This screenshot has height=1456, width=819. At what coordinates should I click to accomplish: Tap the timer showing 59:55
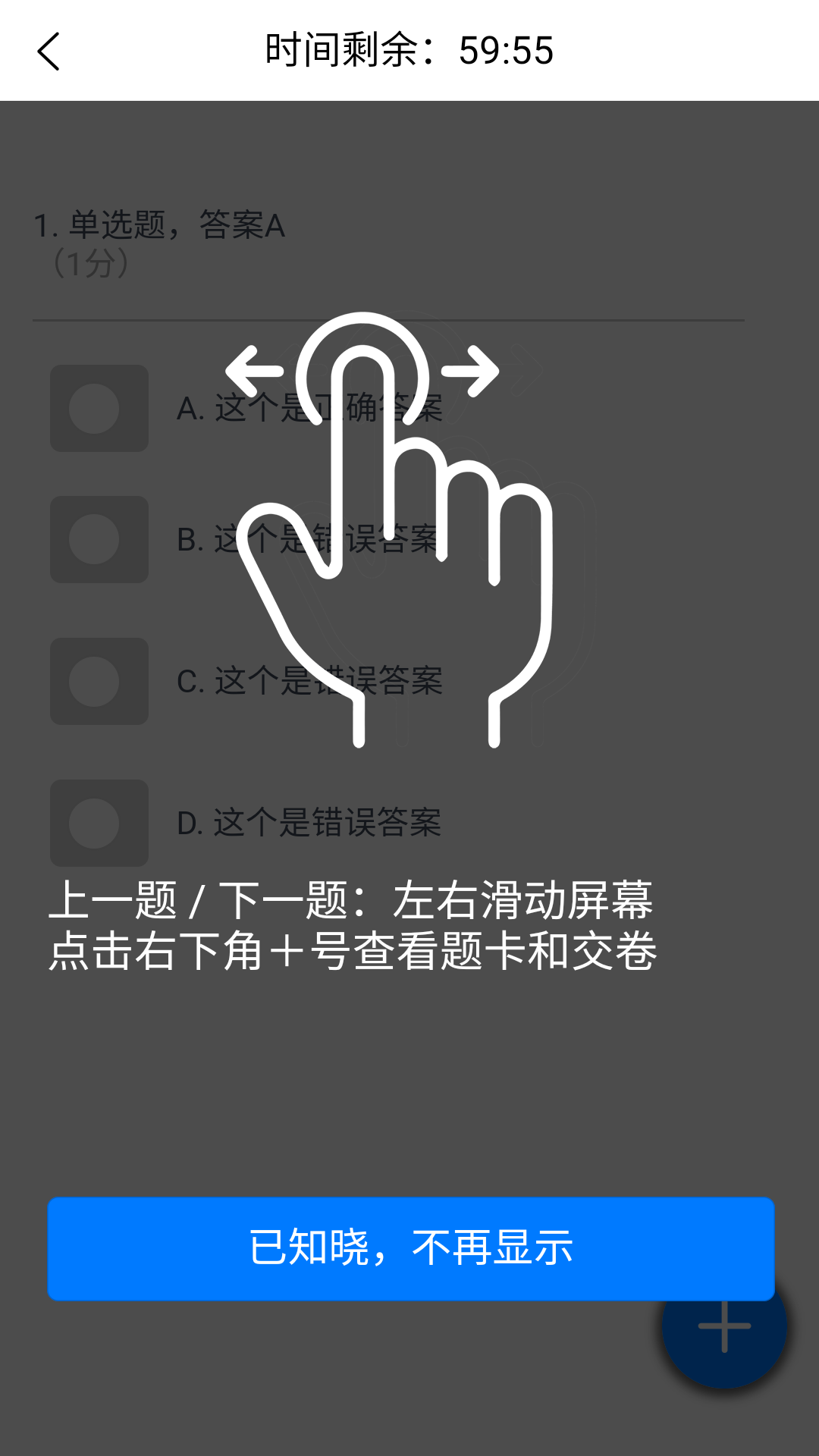[x=409, y=51]
